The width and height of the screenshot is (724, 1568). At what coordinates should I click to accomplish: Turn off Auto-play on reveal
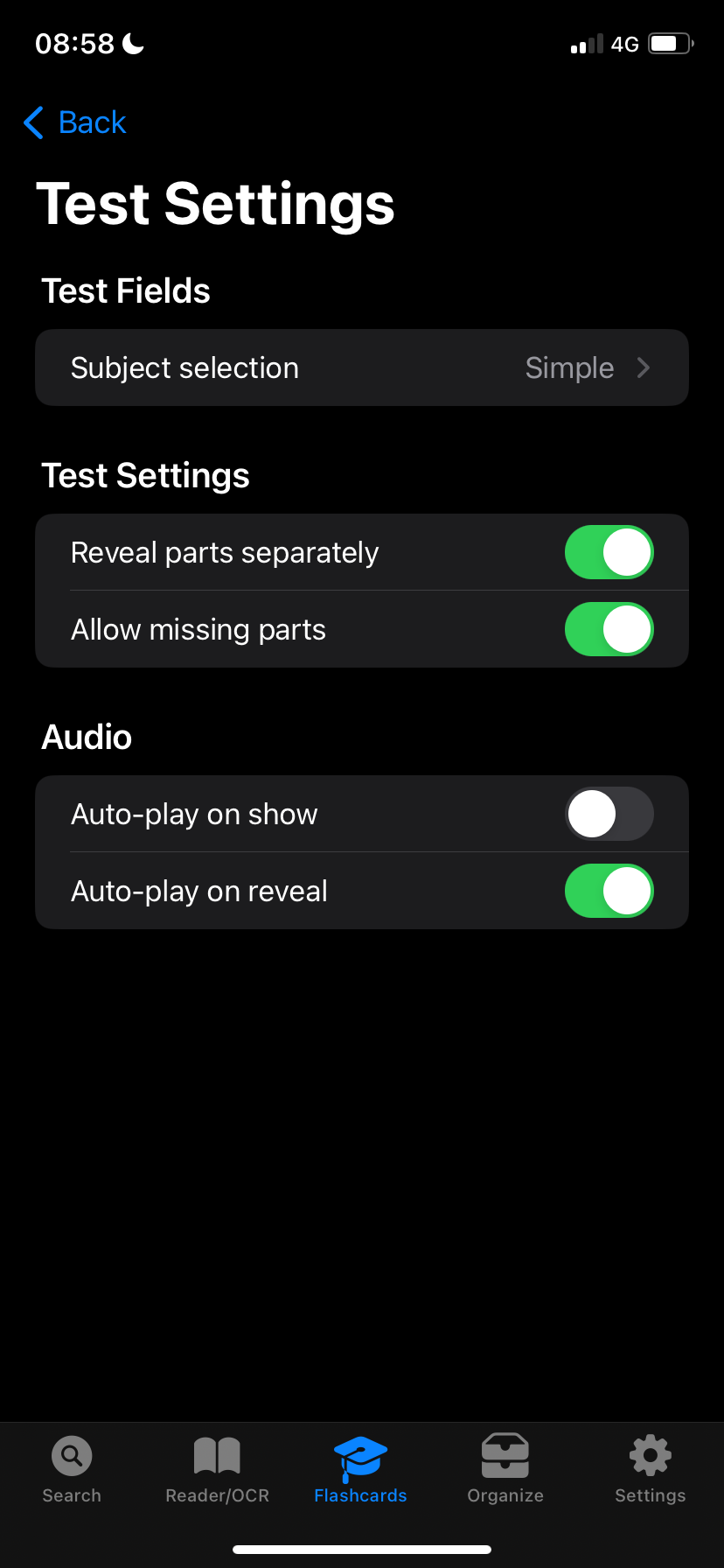click(x=609, y=891)
